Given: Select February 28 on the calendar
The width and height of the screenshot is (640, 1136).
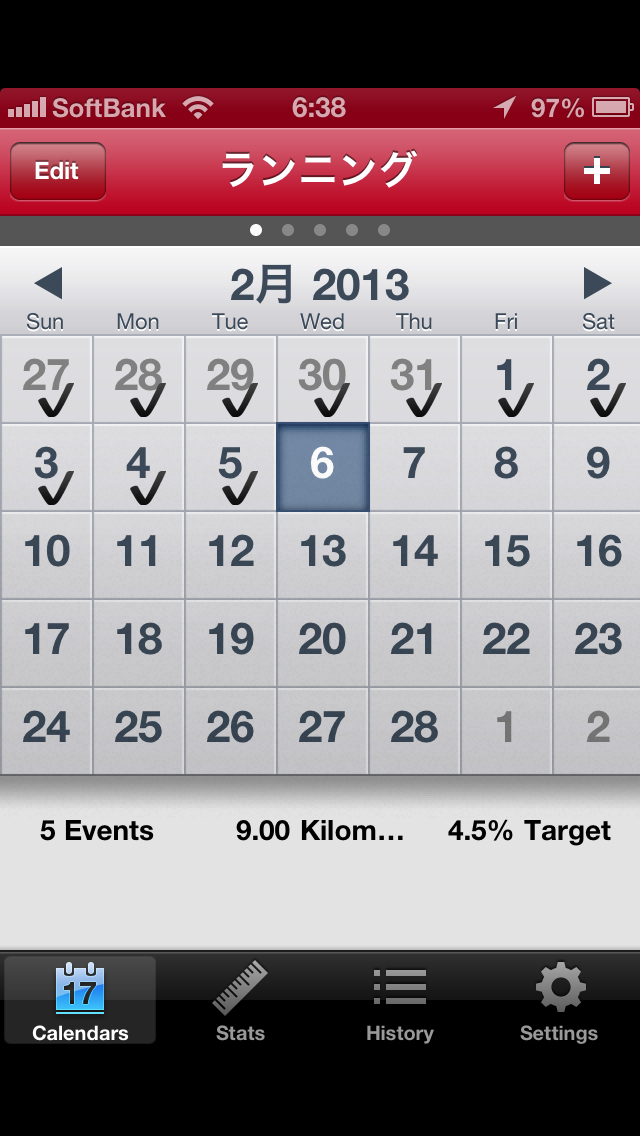Looking at the screenshot, I should [414, 731].
